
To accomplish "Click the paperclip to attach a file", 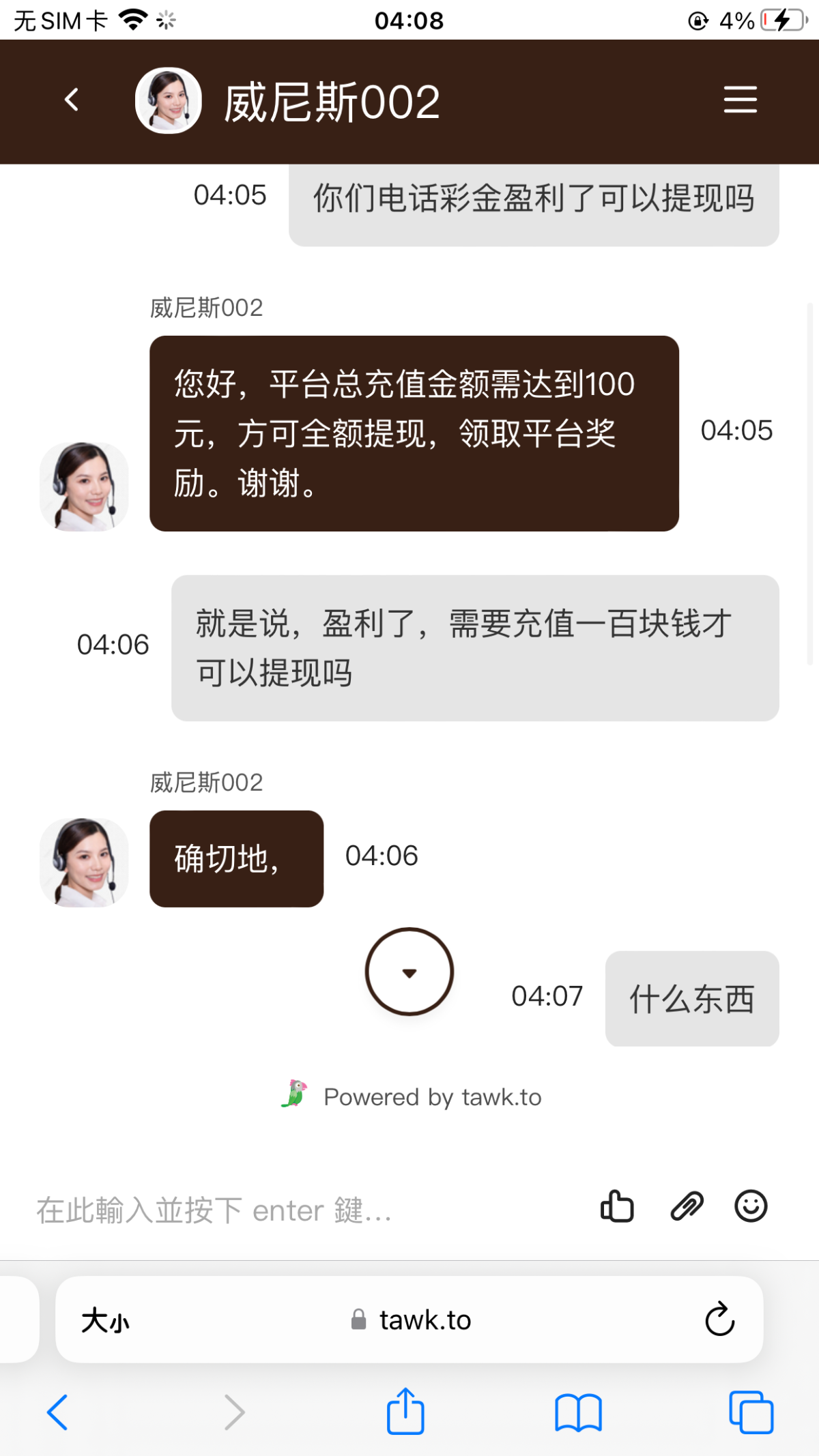I will click(686, 1206).
